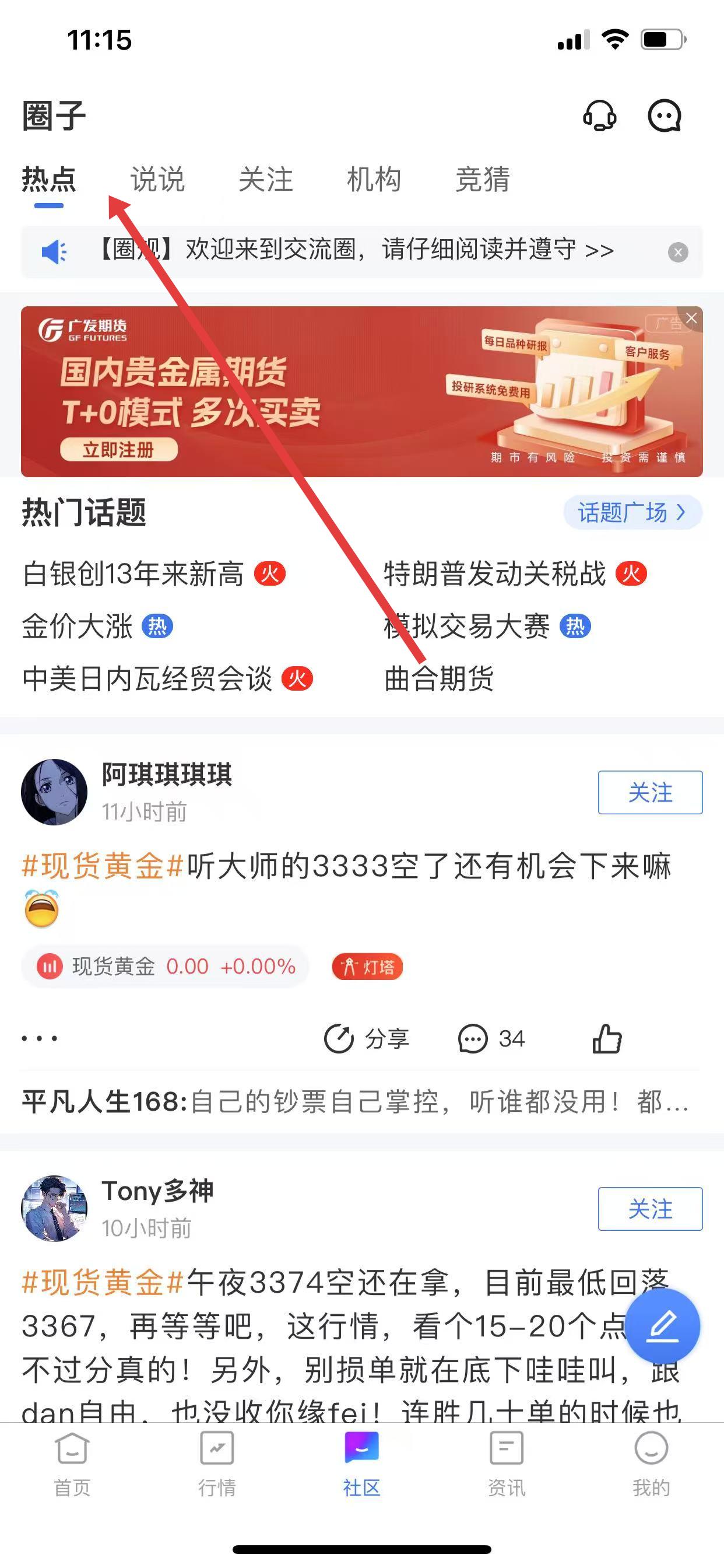The width and height of the screenshot is (724, 1568).
Task: Like 阿琪琪琪琪's post
Action: point(607,1038)
